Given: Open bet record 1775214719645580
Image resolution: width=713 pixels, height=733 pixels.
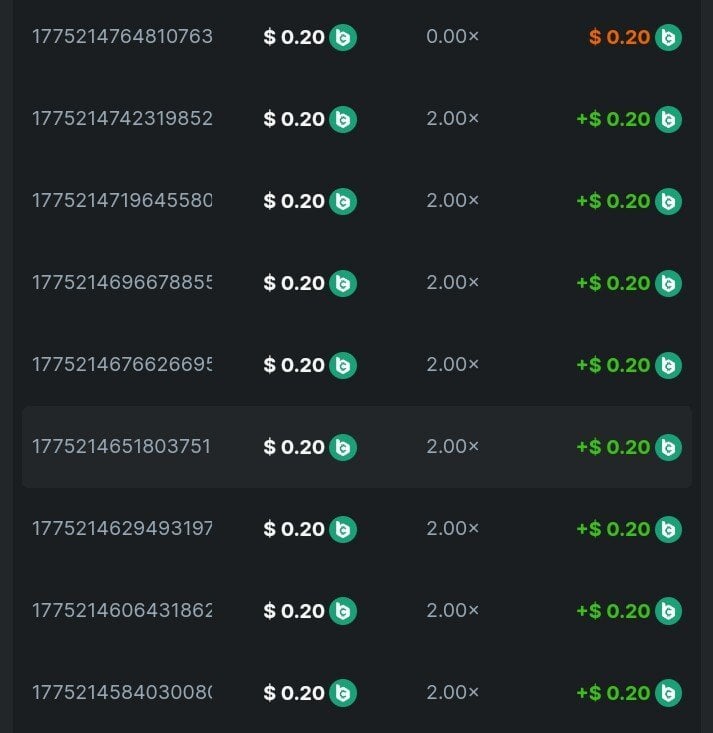Looking at the screenshot, I should (122, 201).
